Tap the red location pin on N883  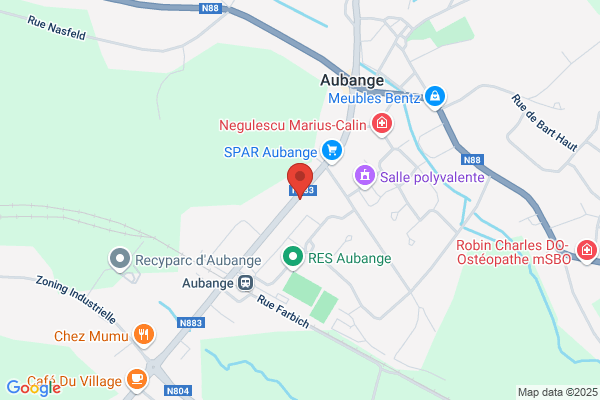coord(300,180)
